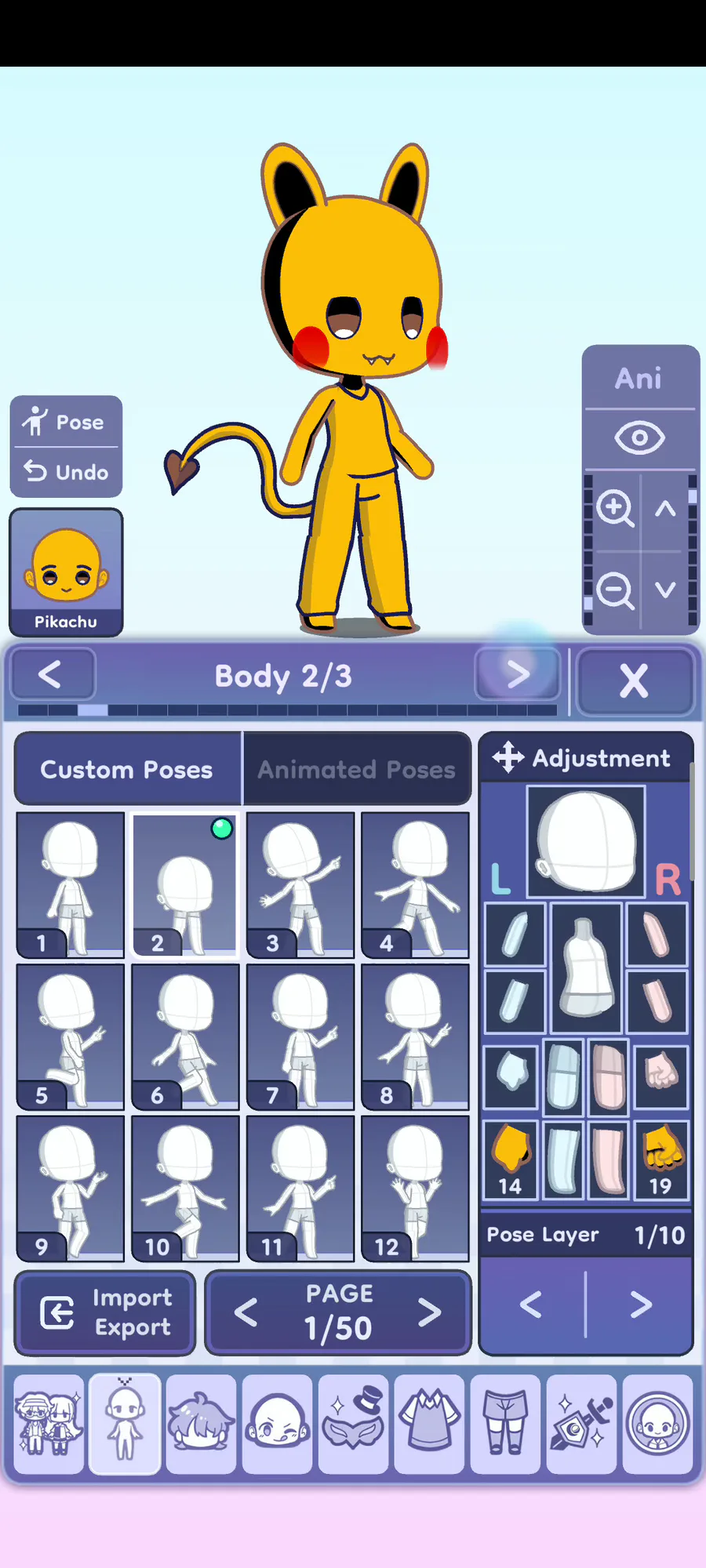Toggle the eye visibility icon
Screen dimensions: 706x1568
click(639, 437)
